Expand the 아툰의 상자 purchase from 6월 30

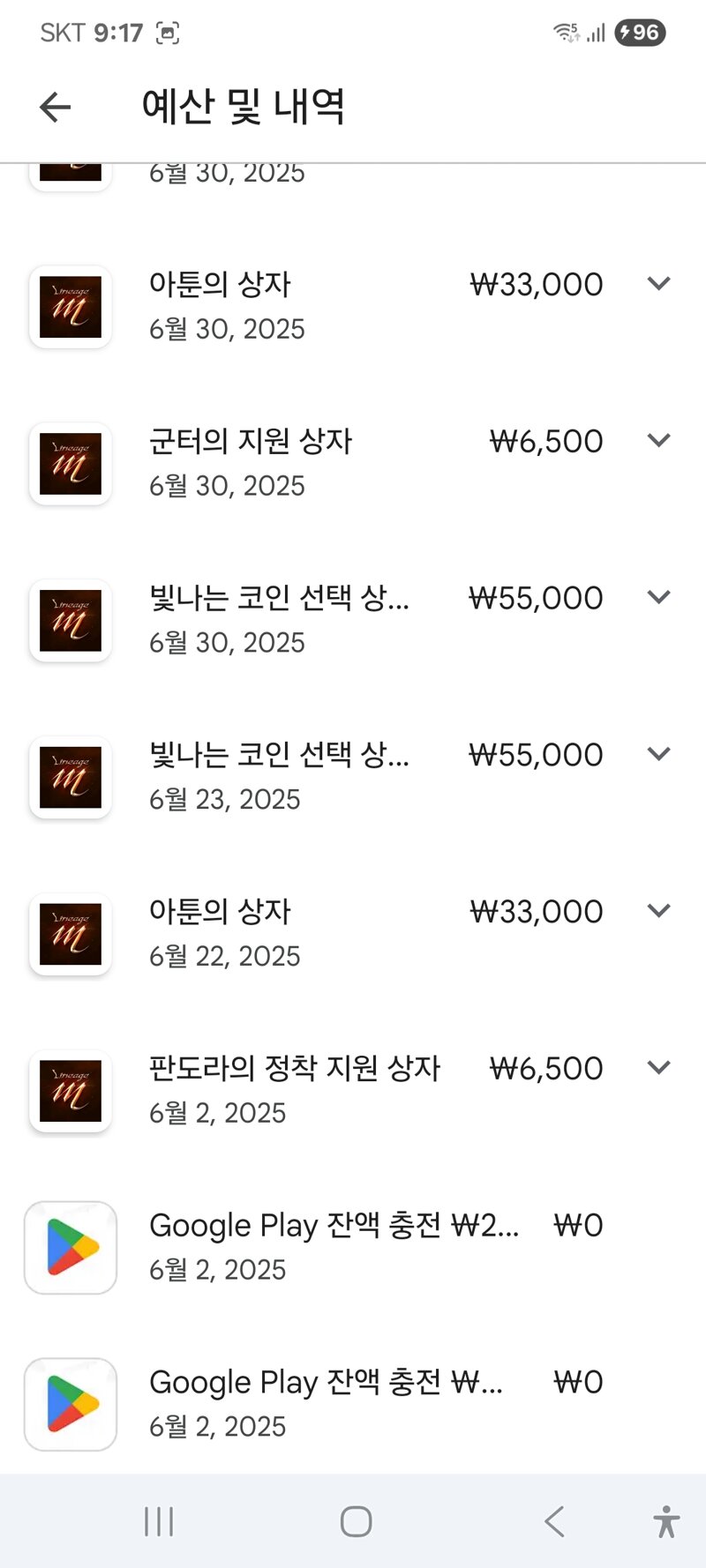click(x=659, y=283)
